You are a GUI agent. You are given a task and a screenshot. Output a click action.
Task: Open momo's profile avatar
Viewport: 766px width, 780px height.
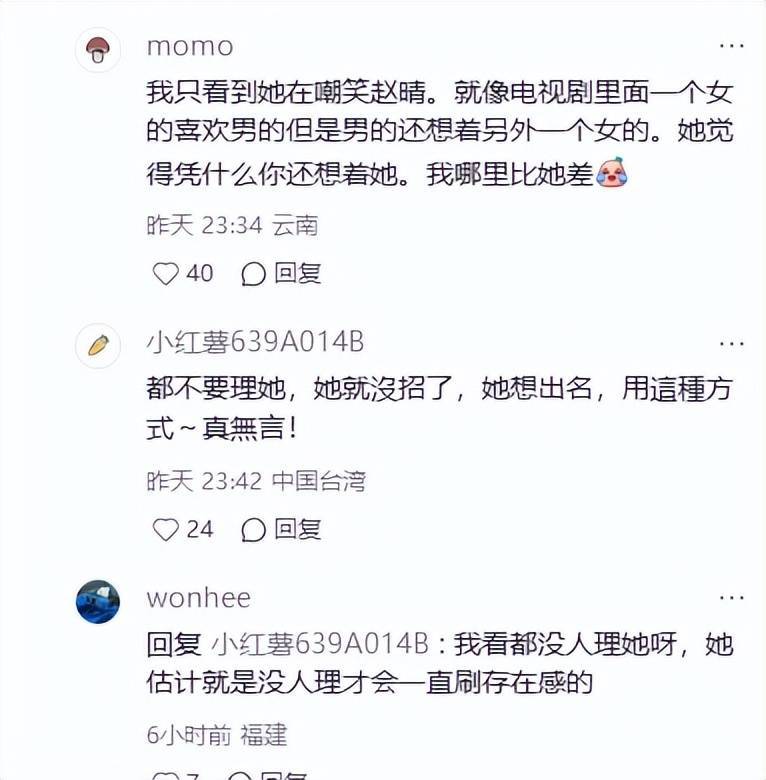coord(98,49)
